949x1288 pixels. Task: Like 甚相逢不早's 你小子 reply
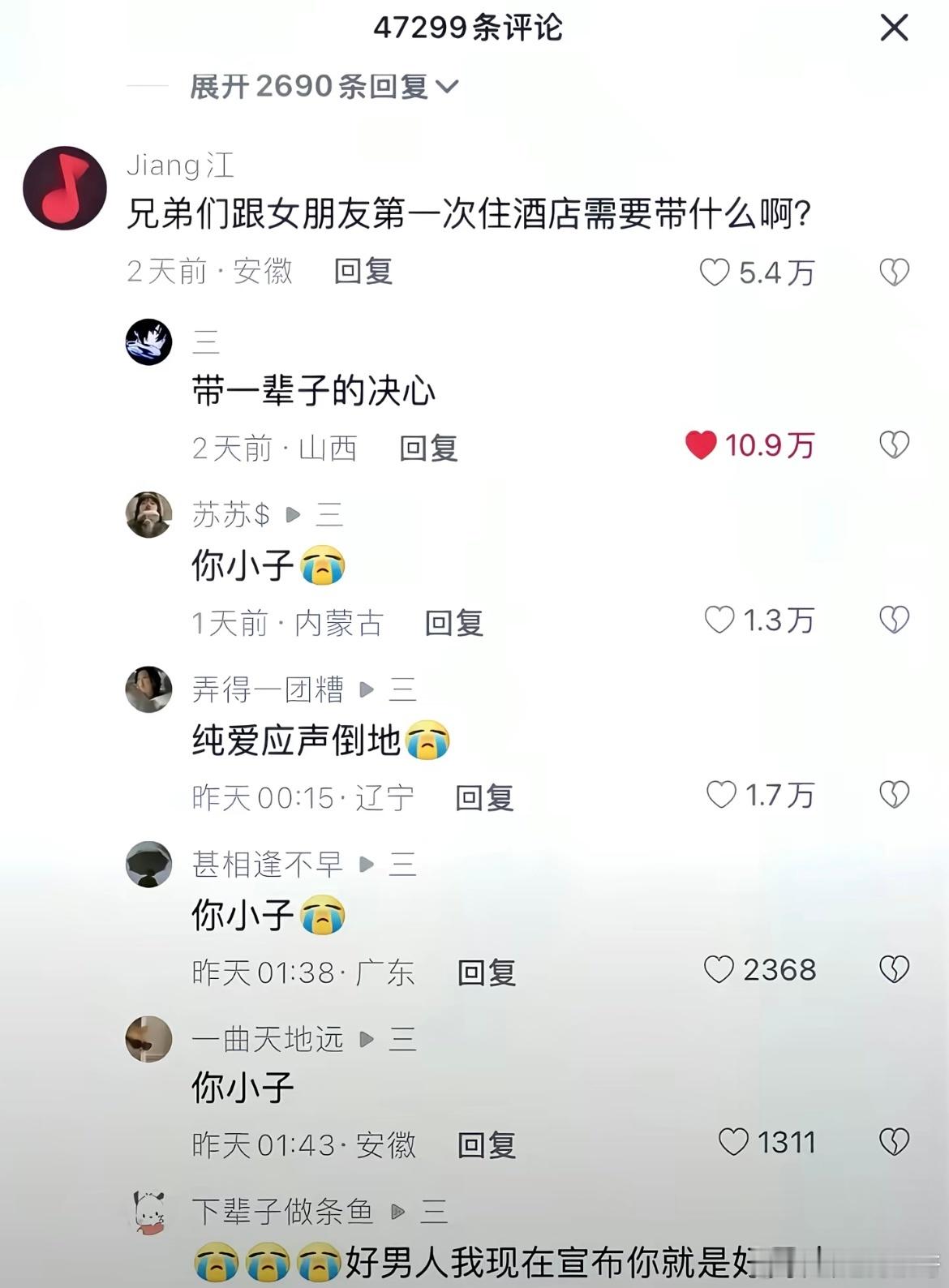coord(719,970)
